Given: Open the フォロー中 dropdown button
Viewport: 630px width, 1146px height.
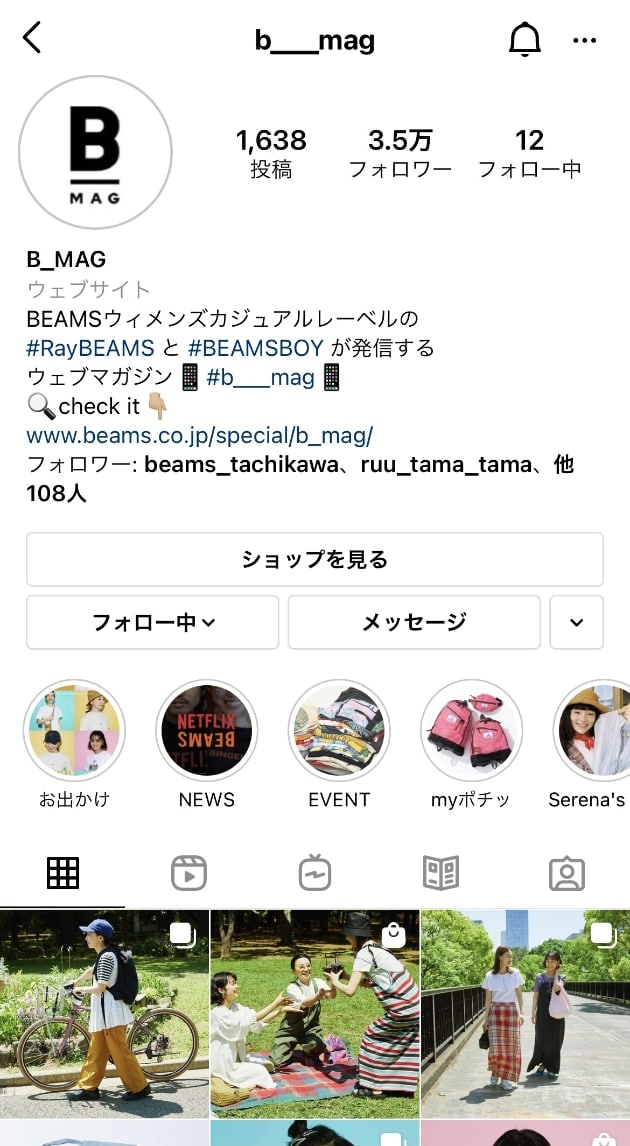Looking at the screenshot, I should point(152,622).
